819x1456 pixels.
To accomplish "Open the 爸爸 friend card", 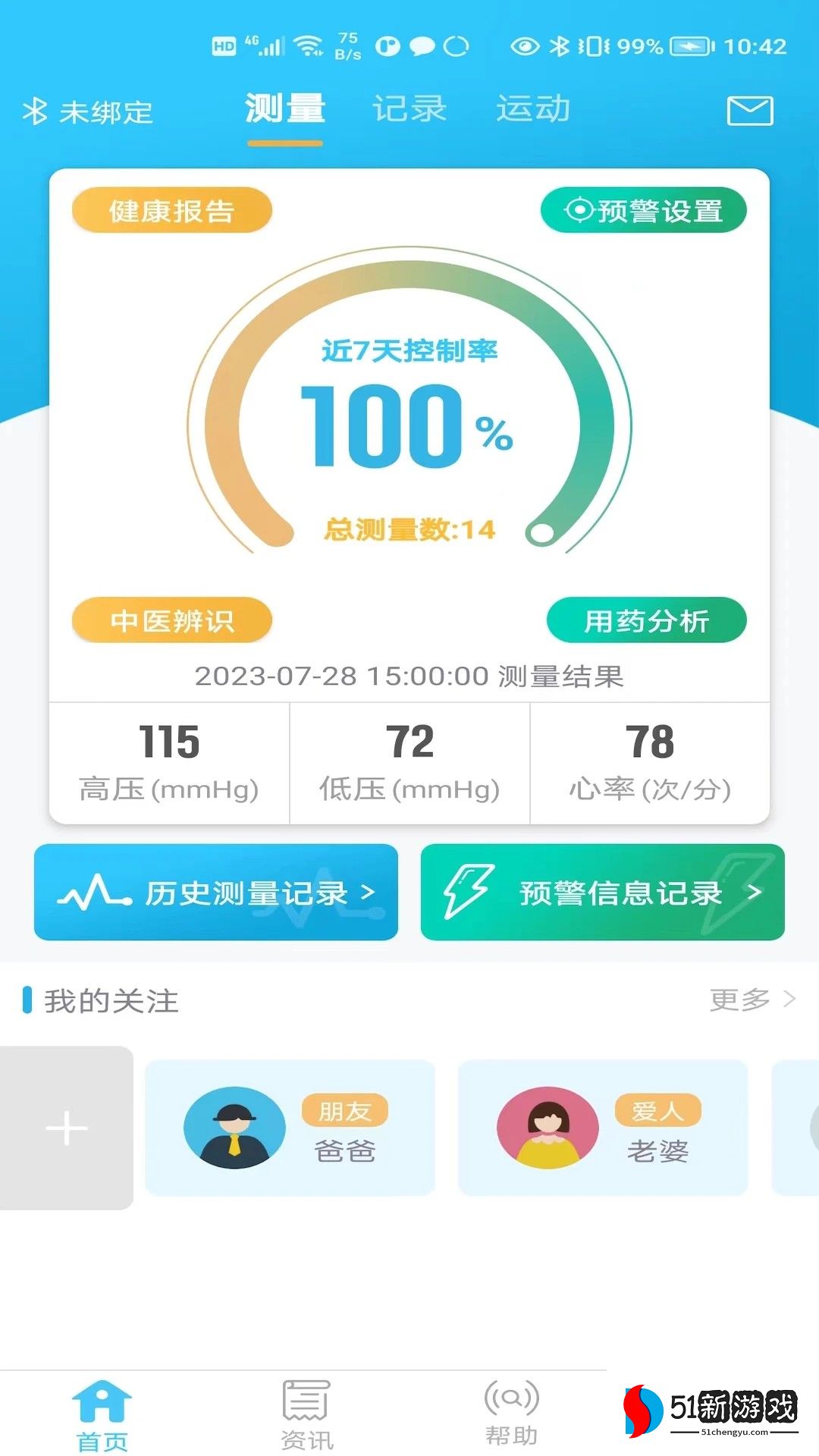I will pos(290,1128).
